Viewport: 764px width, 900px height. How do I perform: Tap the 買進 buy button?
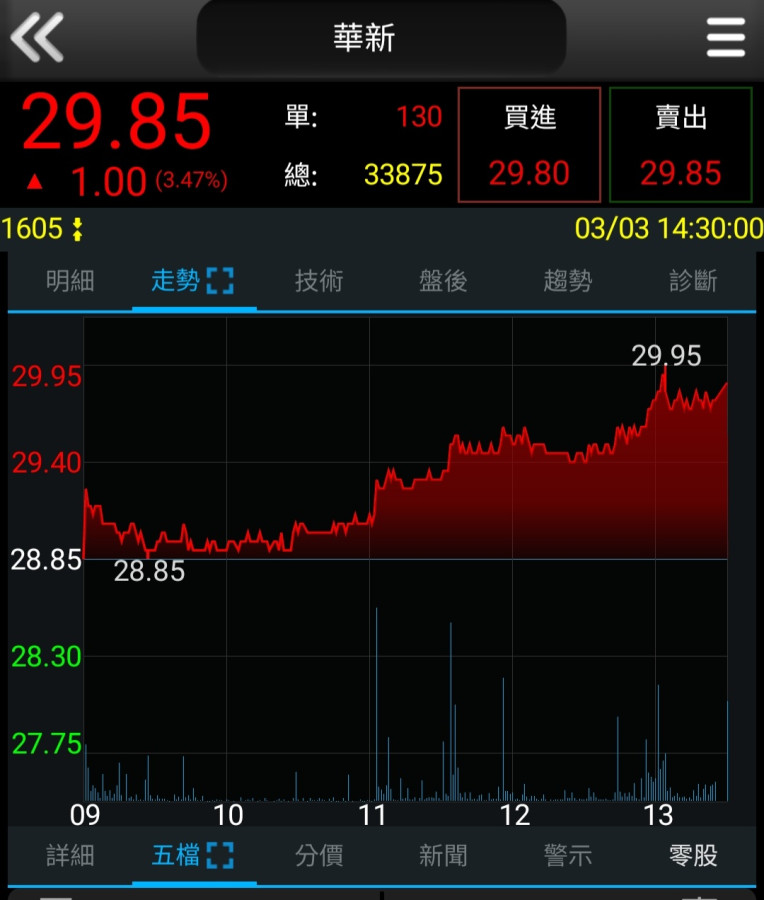pos(529,145)
